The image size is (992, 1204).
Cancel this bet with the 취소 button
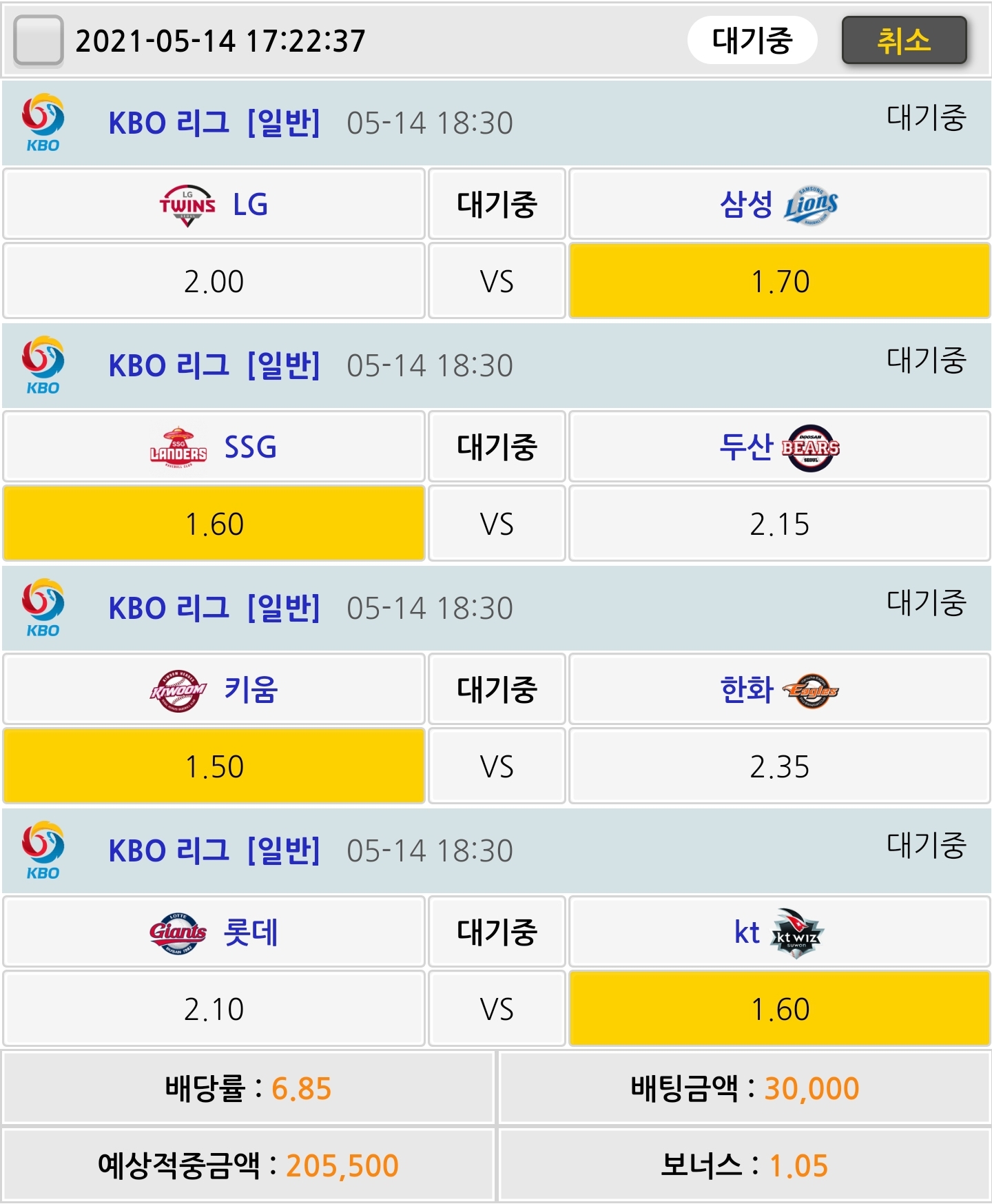(904, 41)
